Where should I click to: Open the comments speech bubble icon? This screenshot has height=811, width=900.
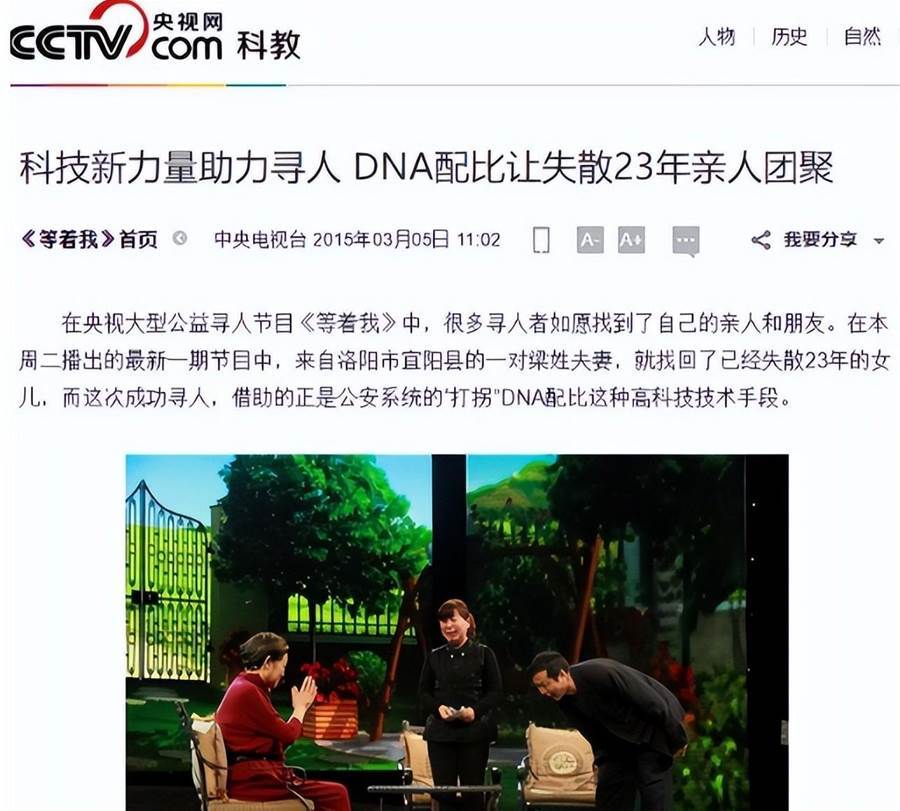click(x=685, y=241)
